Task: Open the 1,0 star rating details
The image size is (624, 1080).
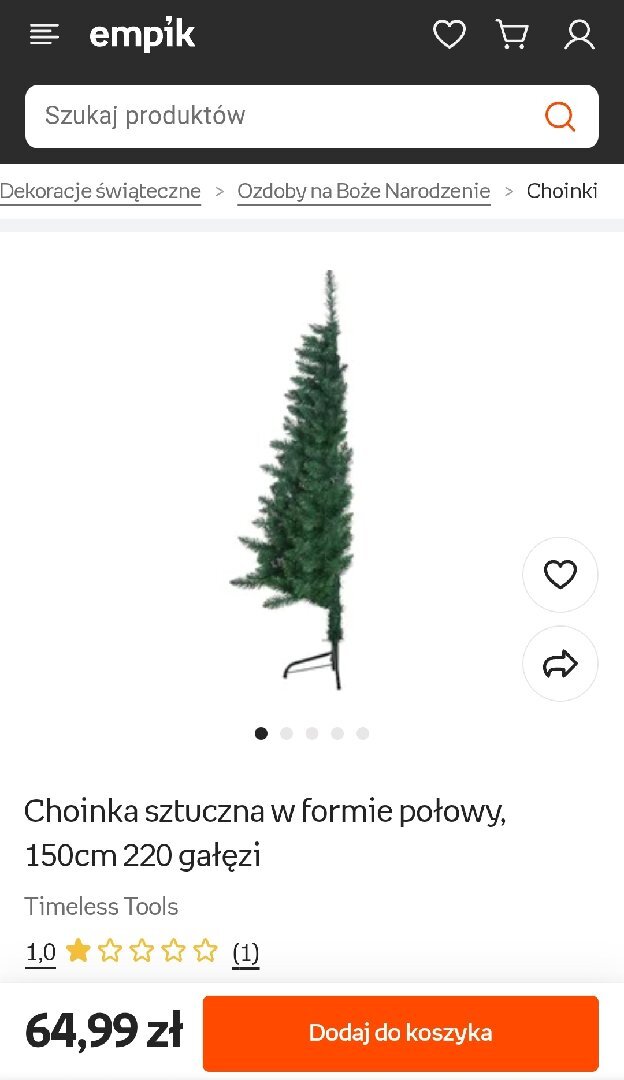Action: click(41, 952)
